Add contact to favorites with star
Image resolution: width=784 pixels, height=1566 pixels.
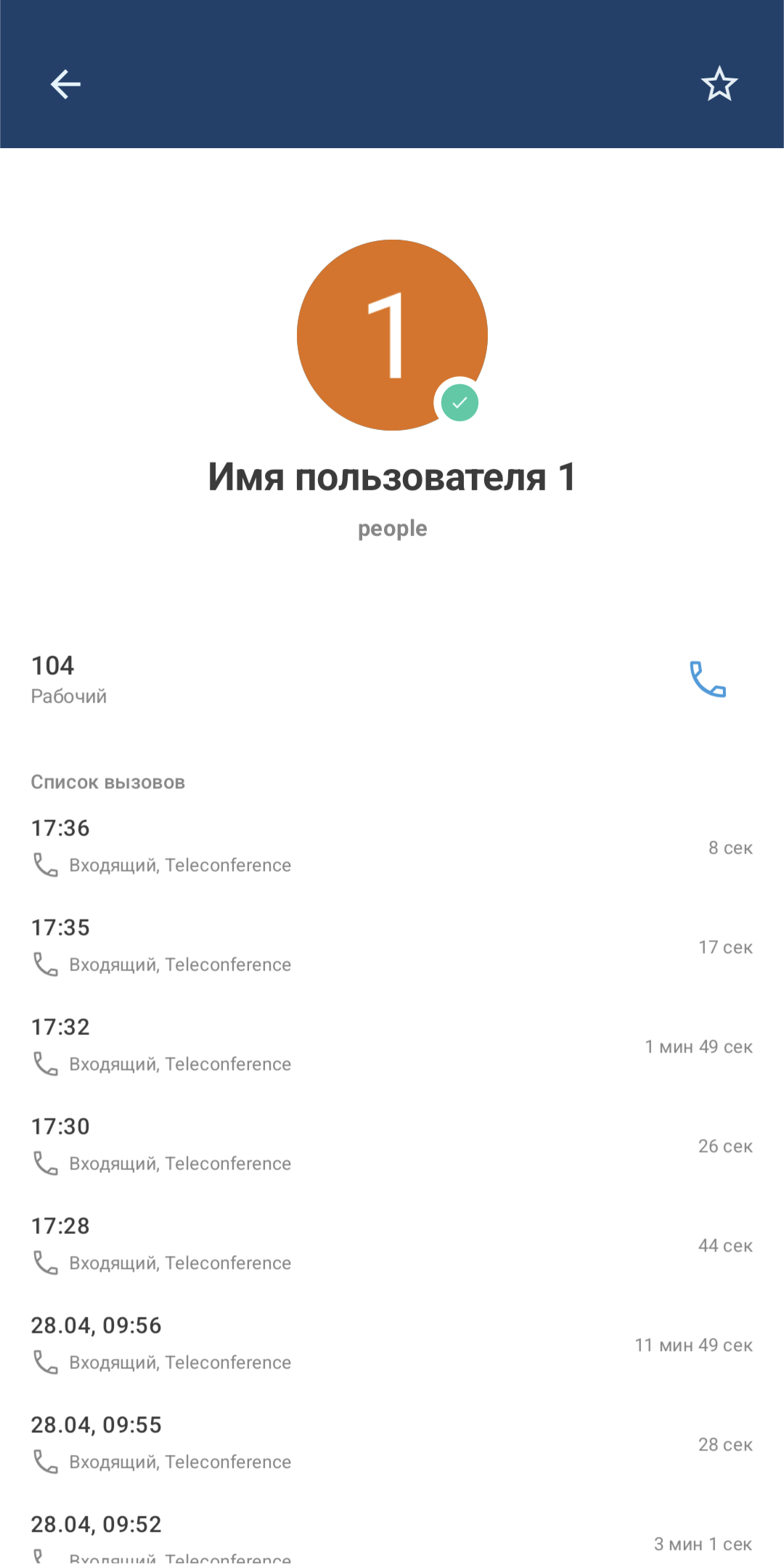(x=719, y=84)
